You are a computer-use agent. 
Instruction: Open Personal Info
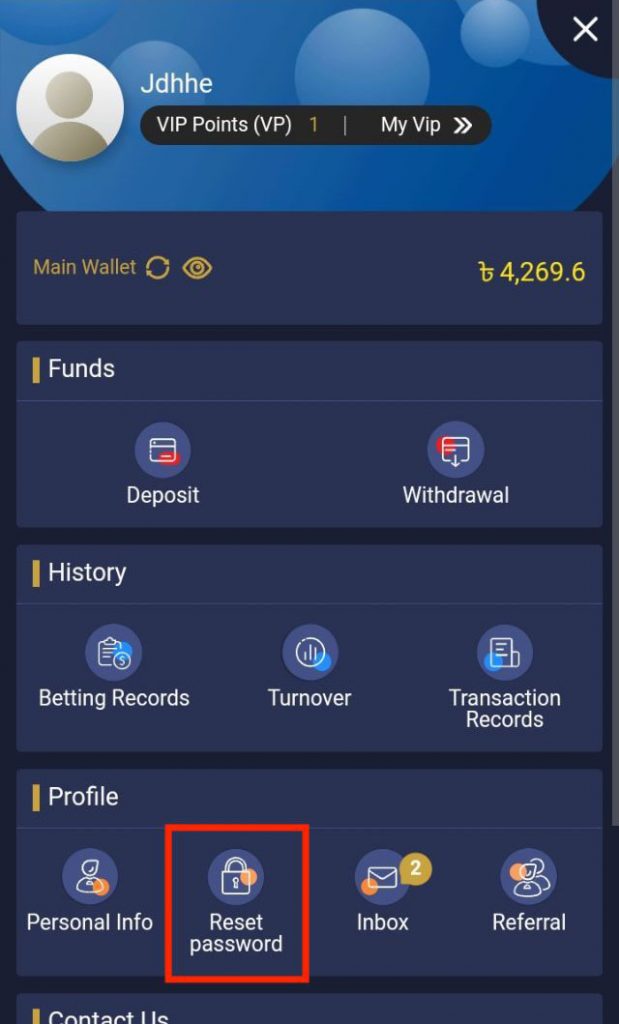pyautogui.click(x=90, y=892)
